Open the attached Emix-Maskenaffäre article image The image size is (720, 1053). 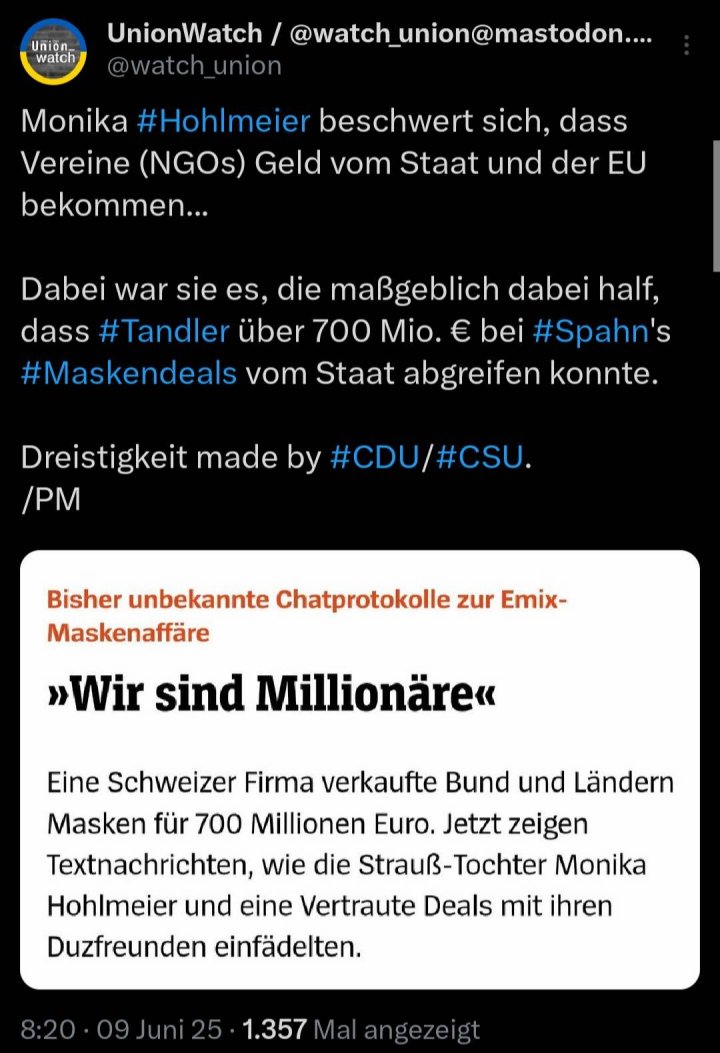click(359, 770)
